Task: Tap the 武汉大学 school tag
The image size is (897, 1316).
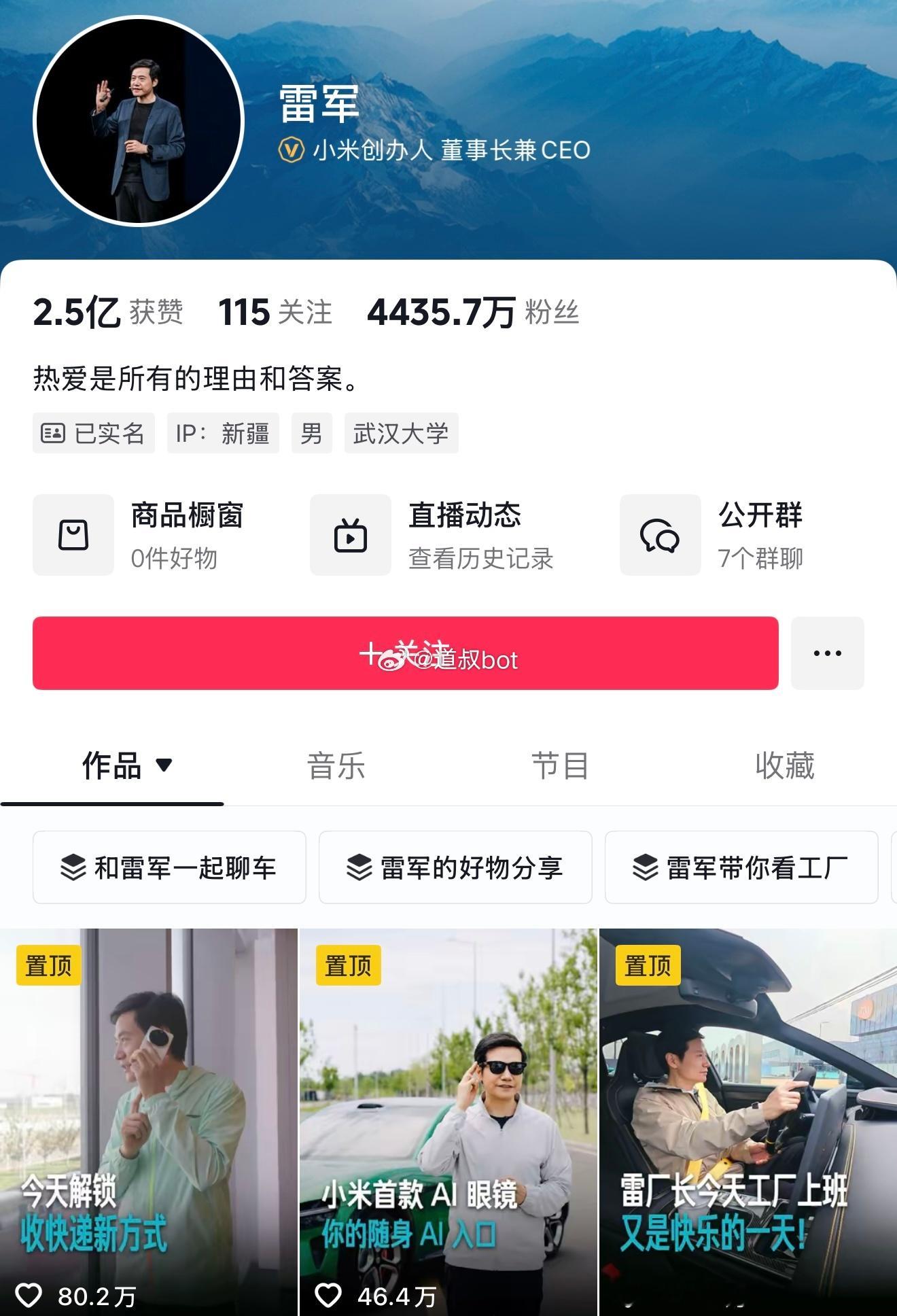Action: click(x=401, y=433)
